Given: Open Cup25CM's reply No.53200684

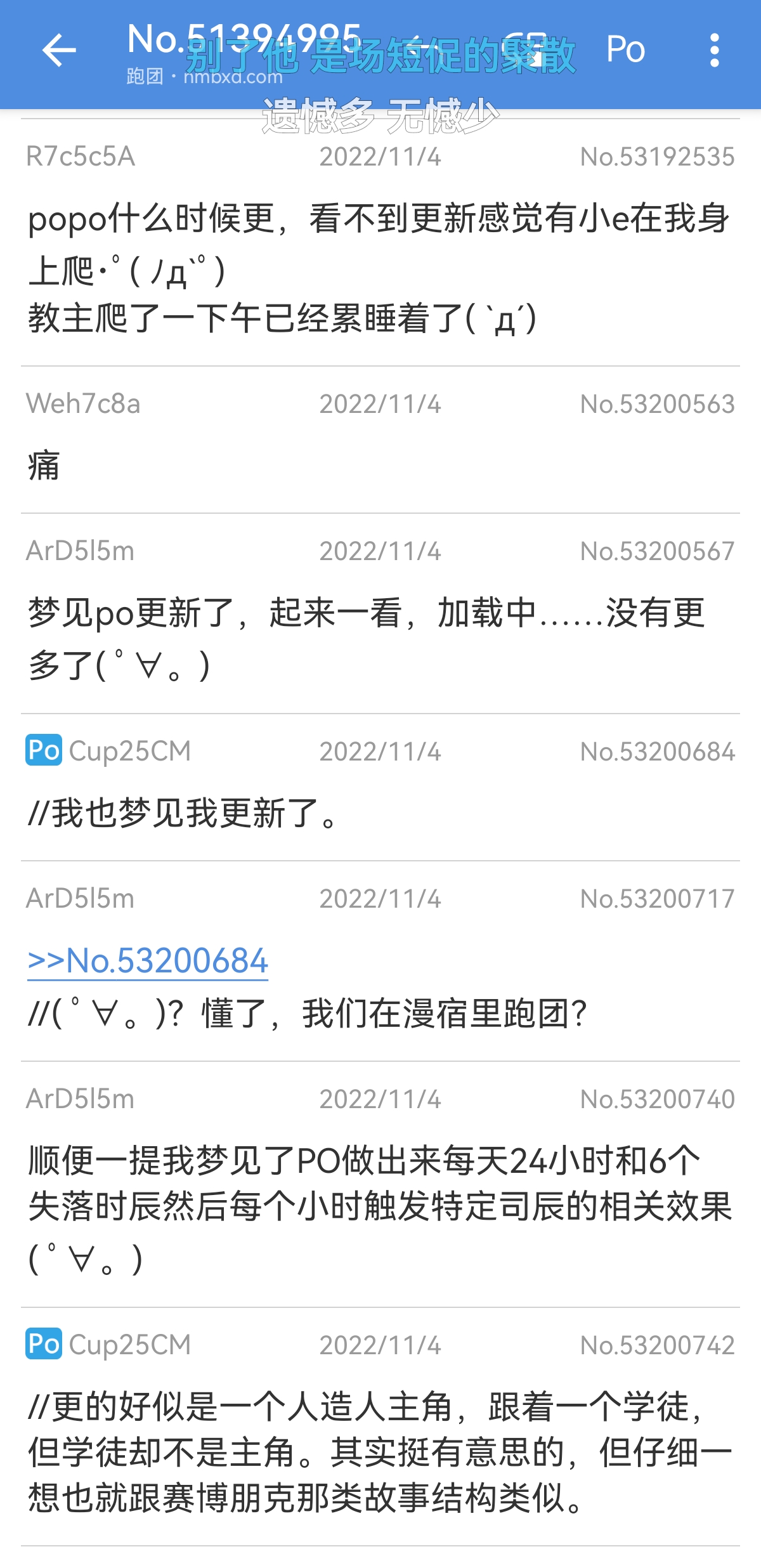Looking at the screenshot, I should coord(380,812).
